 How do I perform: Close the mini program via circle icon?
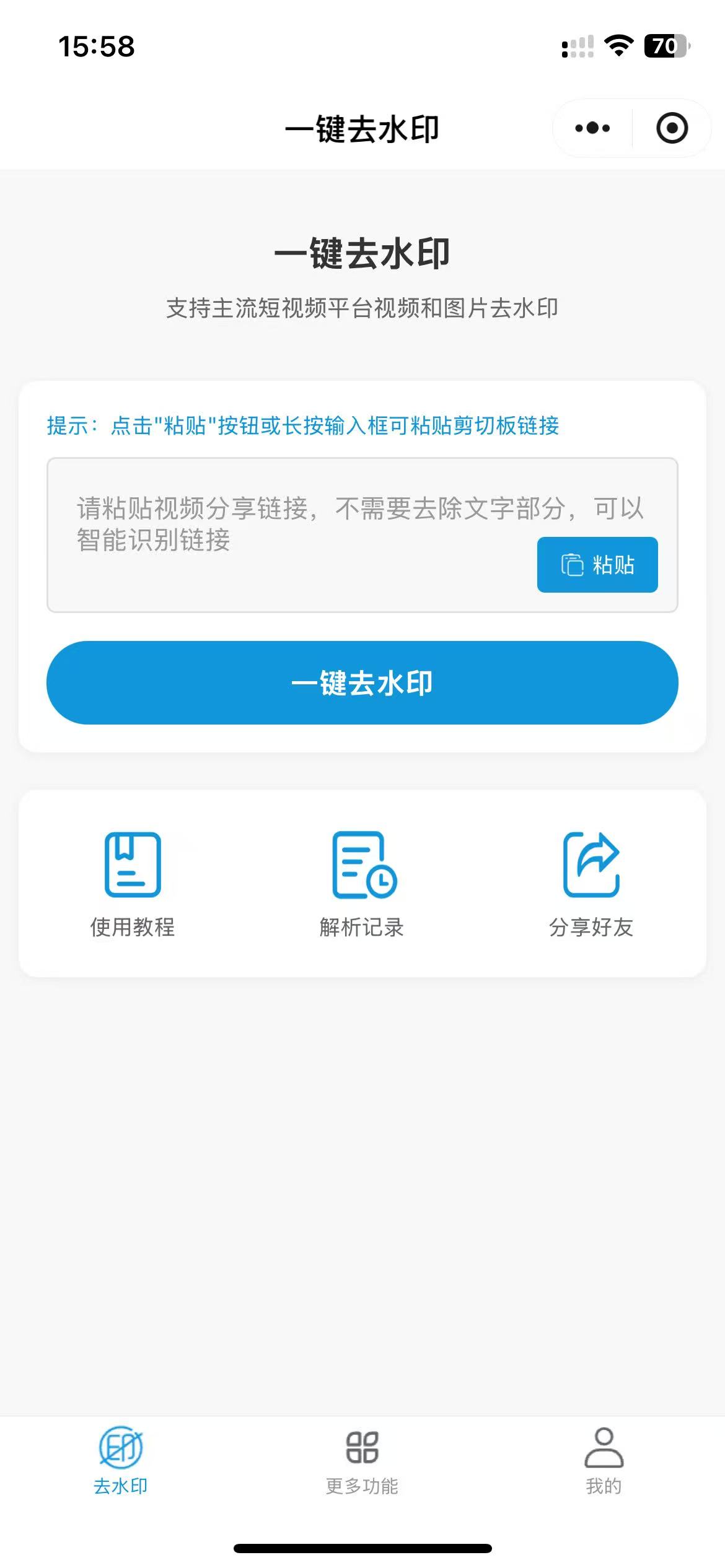672,128
